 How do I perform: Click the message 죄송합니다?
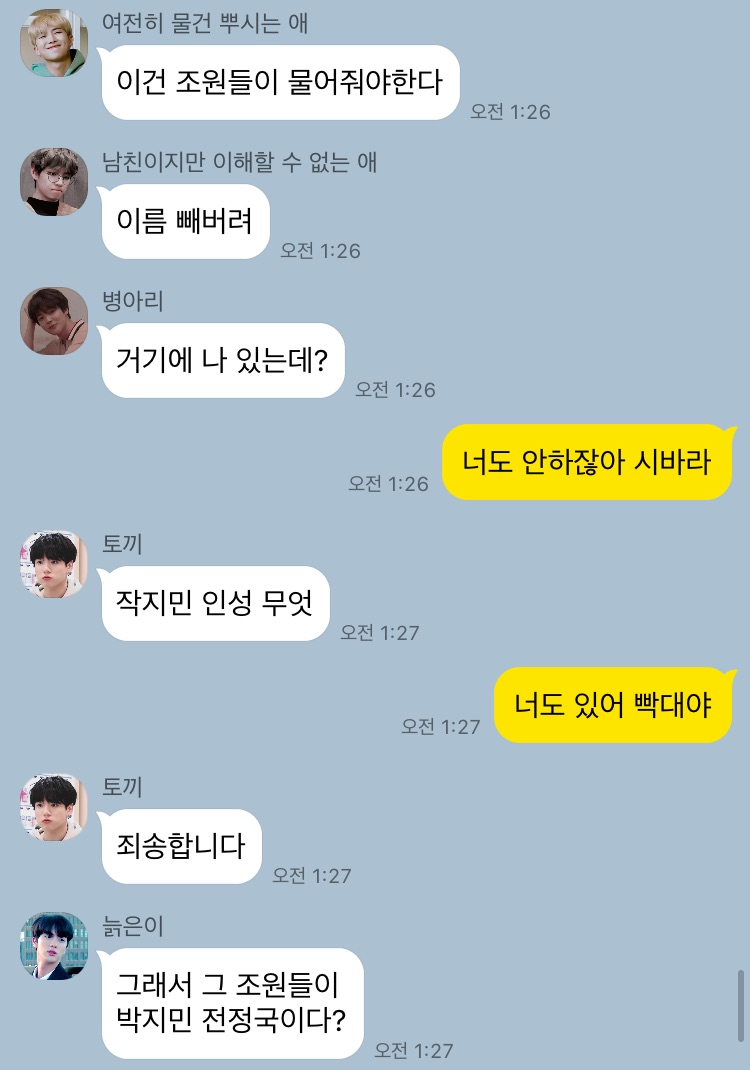[179, 846]
